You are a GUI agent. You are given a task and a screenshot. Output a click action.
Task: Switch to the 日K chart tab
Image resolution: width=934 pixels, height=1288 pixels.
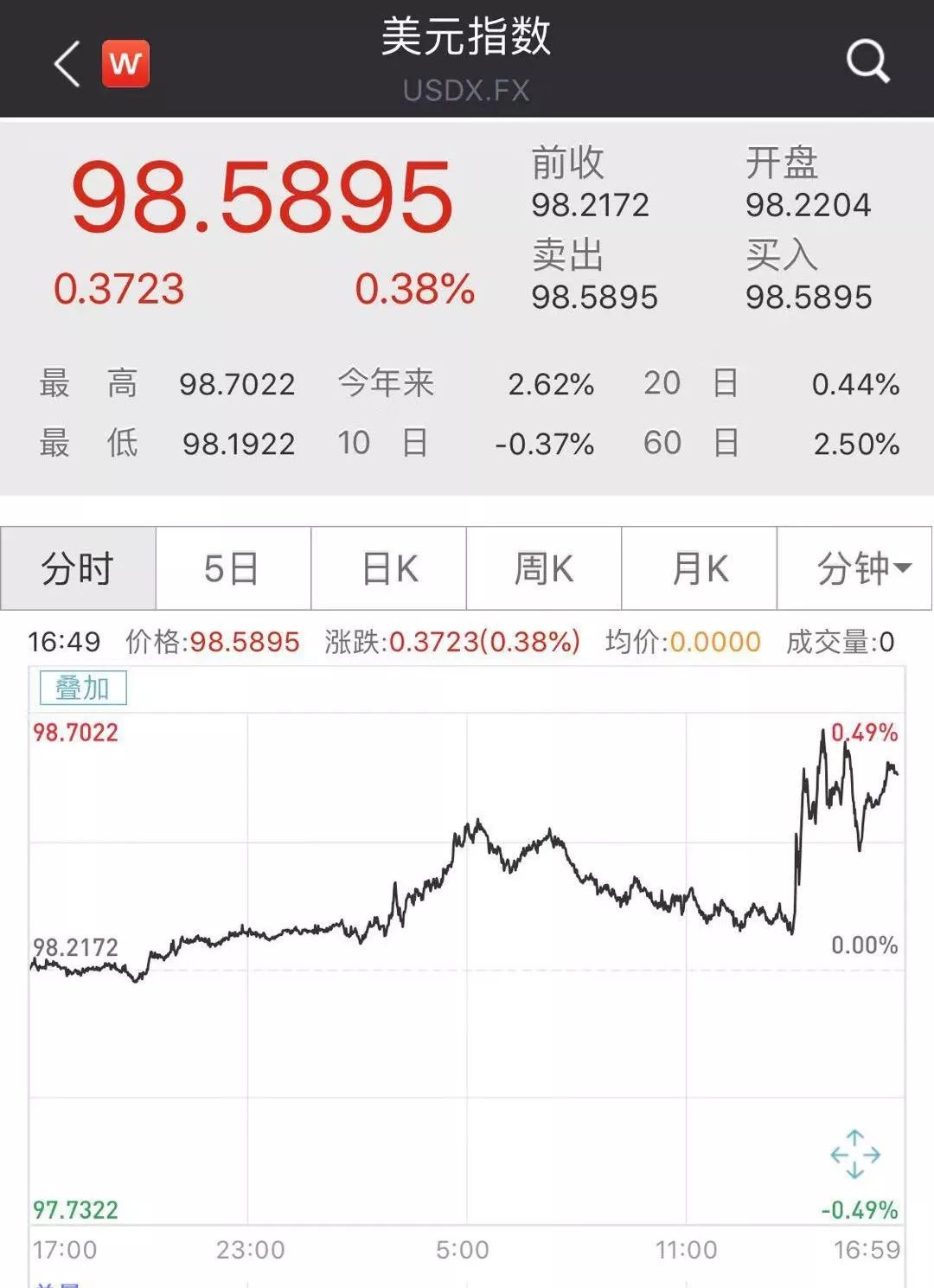[x=388, y=568]
